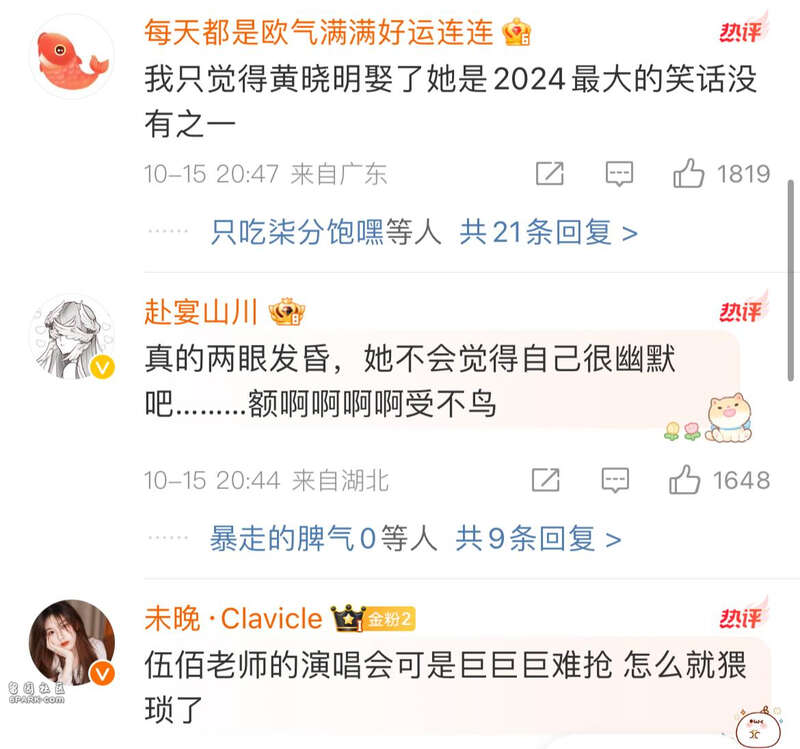The height and width of the screenshot is (749, 800).
Task: Share the comment posted at 10-15 20:44
Action: pos(545,480)
